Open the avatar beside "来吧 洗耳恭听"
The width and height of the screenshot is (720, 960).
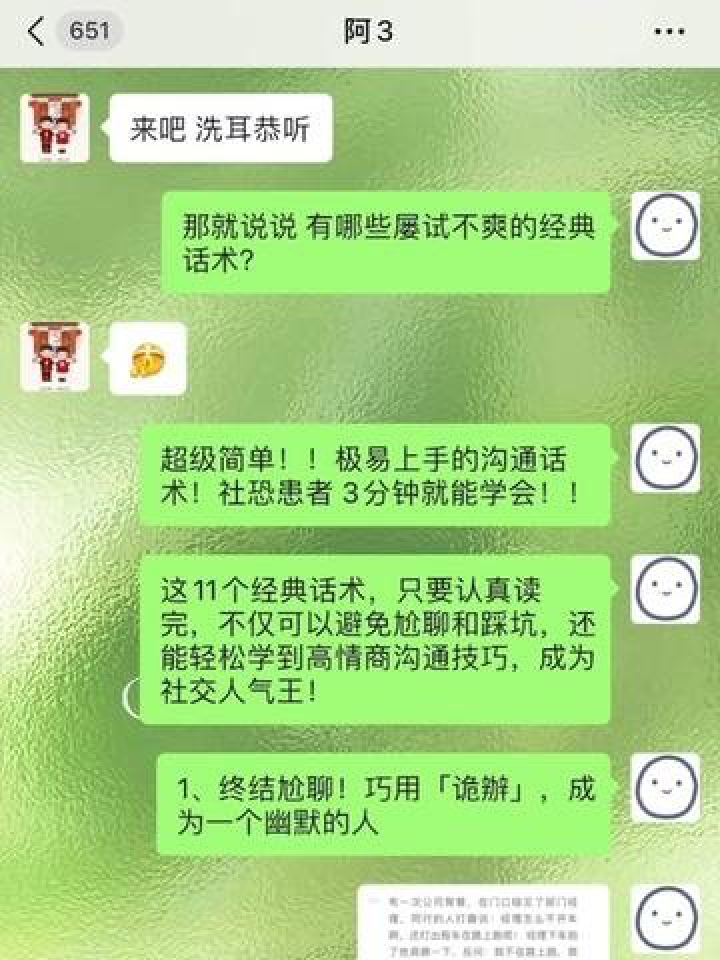pyautogui.click(x=55, y=128)
